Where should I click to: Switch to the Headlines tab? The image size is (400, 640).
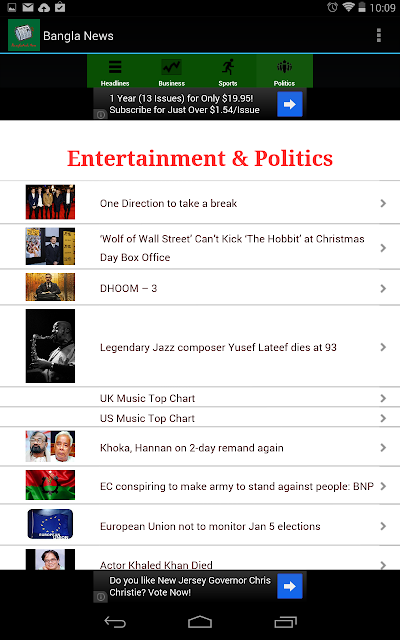pyautogui.click(x=115, y=71)
